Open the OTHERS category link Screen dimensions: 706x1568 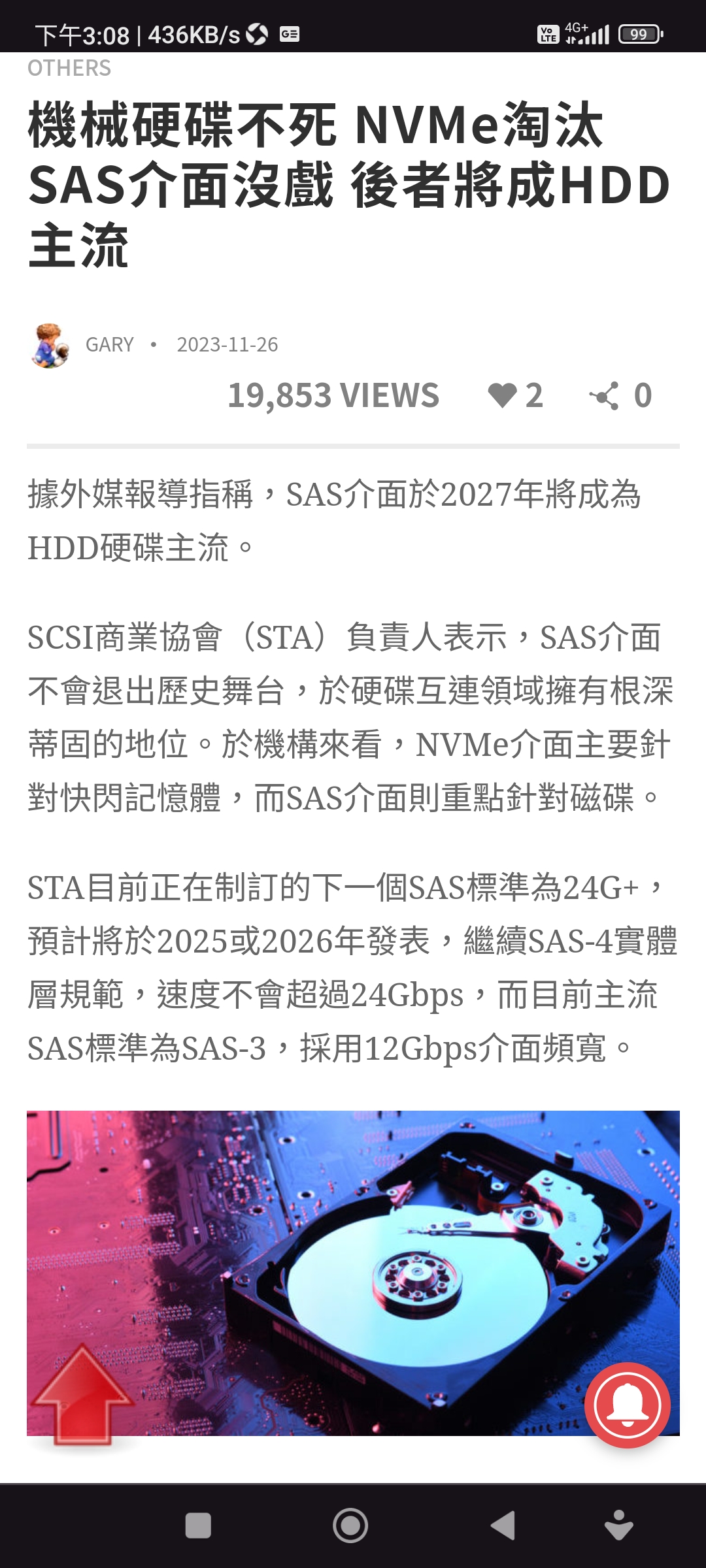69,67
